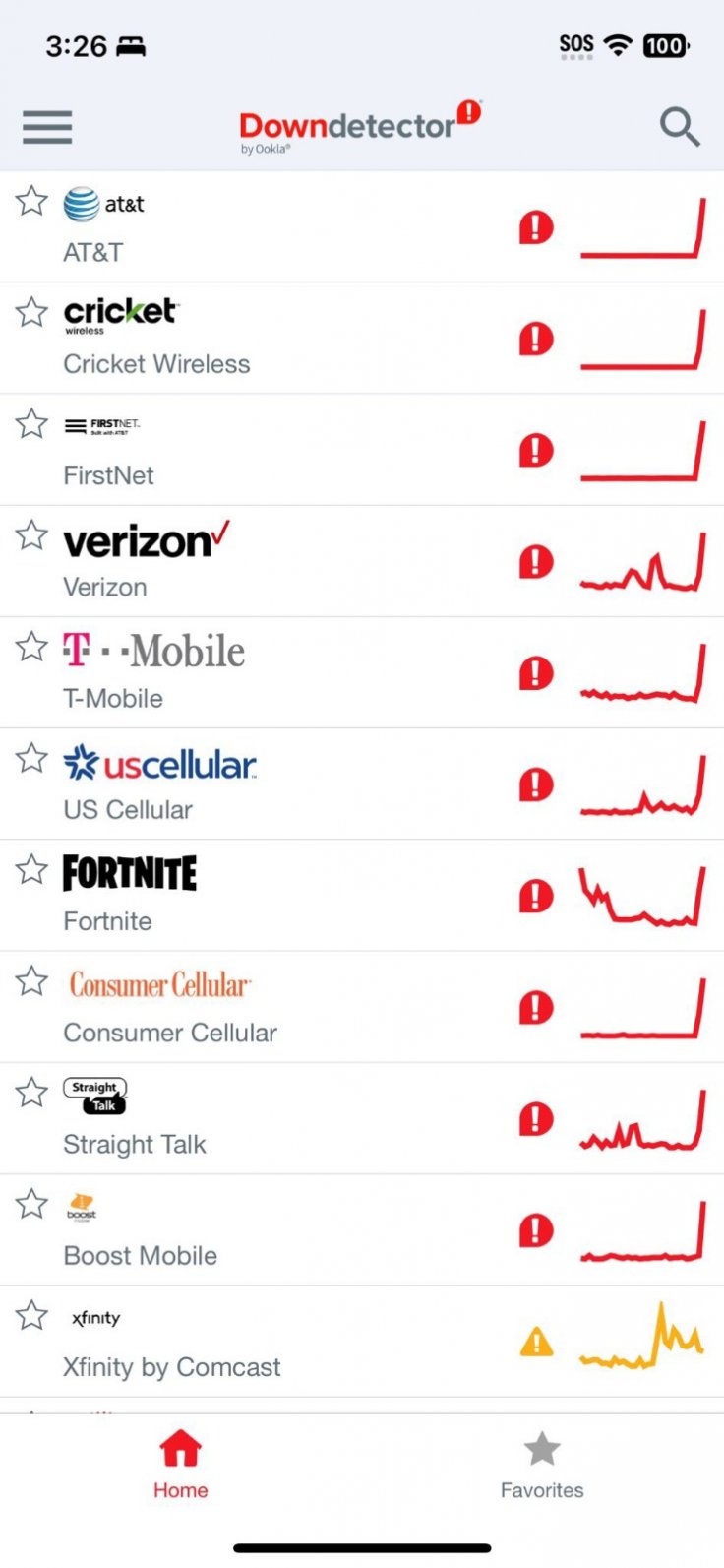724x1568 pixels.
Task: Star Xfinity by Comcast
Action: (31, 1315)
